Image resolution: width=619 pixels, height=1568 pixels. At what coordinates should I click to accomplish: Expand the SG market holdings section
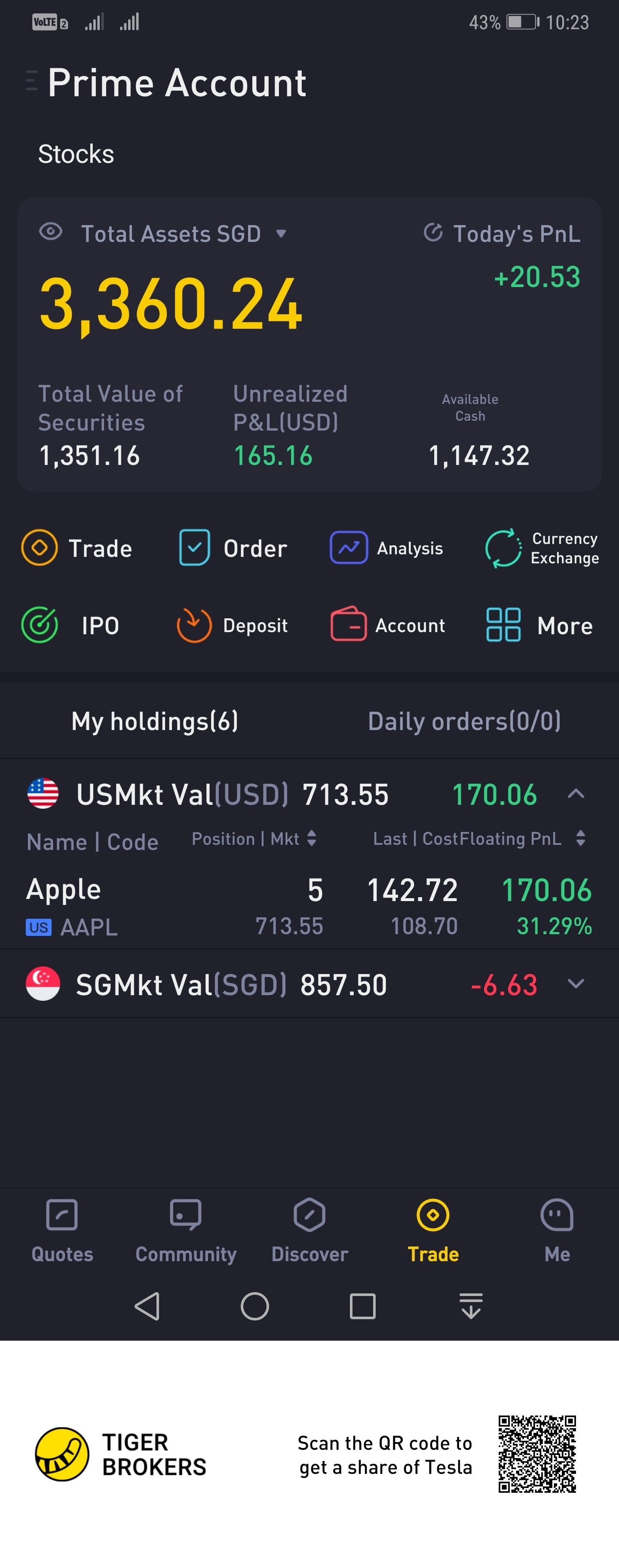pyautogui.click(x=576, y=984)
